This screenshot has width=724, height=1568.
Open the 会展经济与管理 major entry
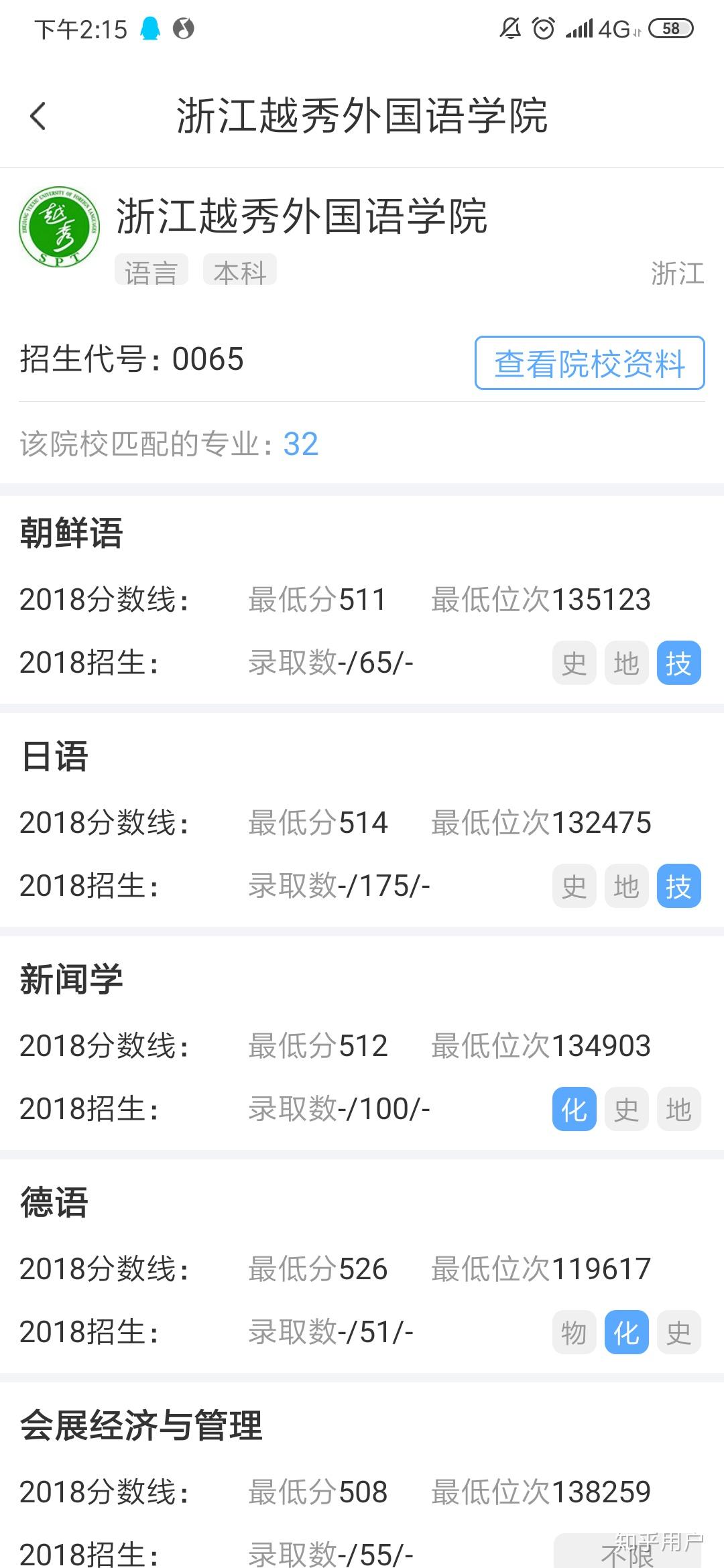tap(141, 1426)
